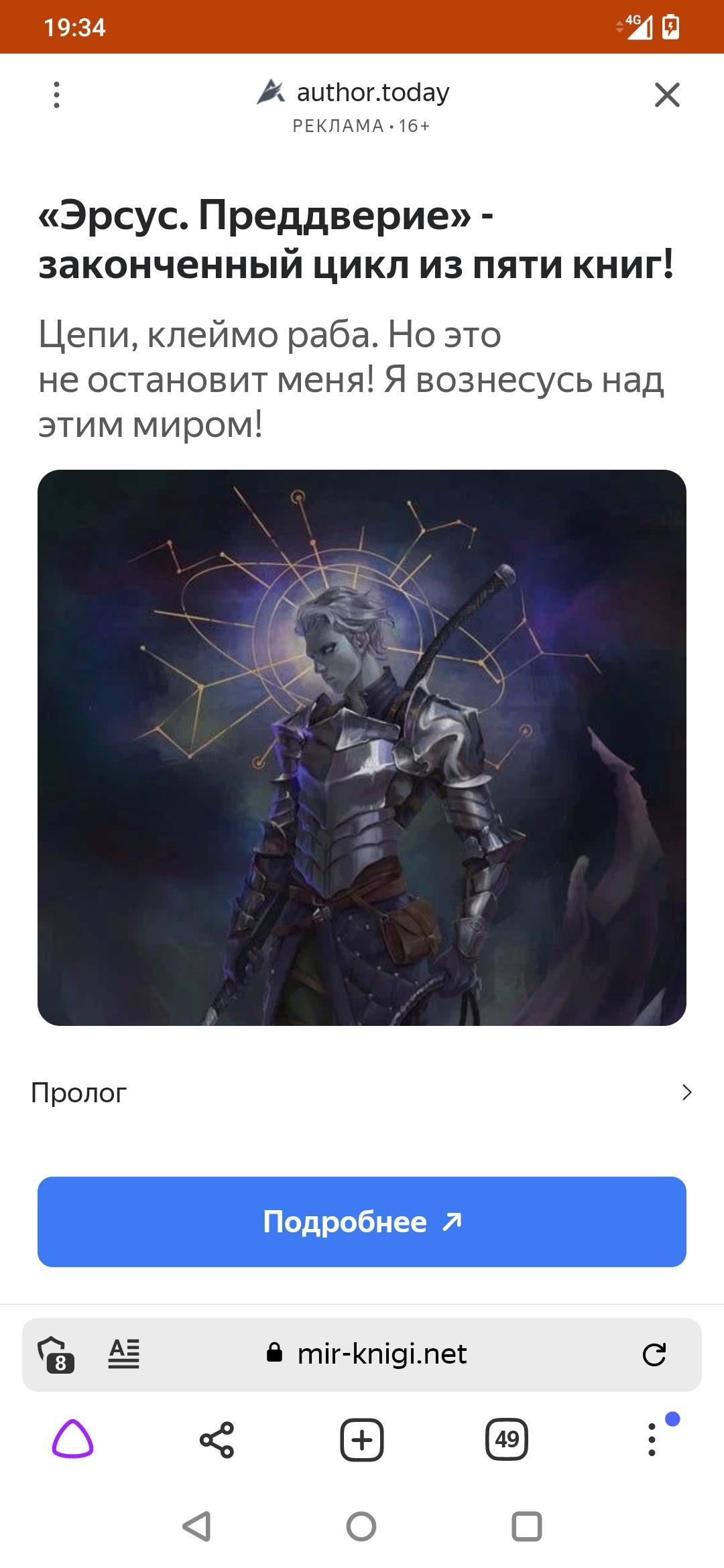Show the 49 open tabs
The image size is (724, 1568).
[506, 1439]
